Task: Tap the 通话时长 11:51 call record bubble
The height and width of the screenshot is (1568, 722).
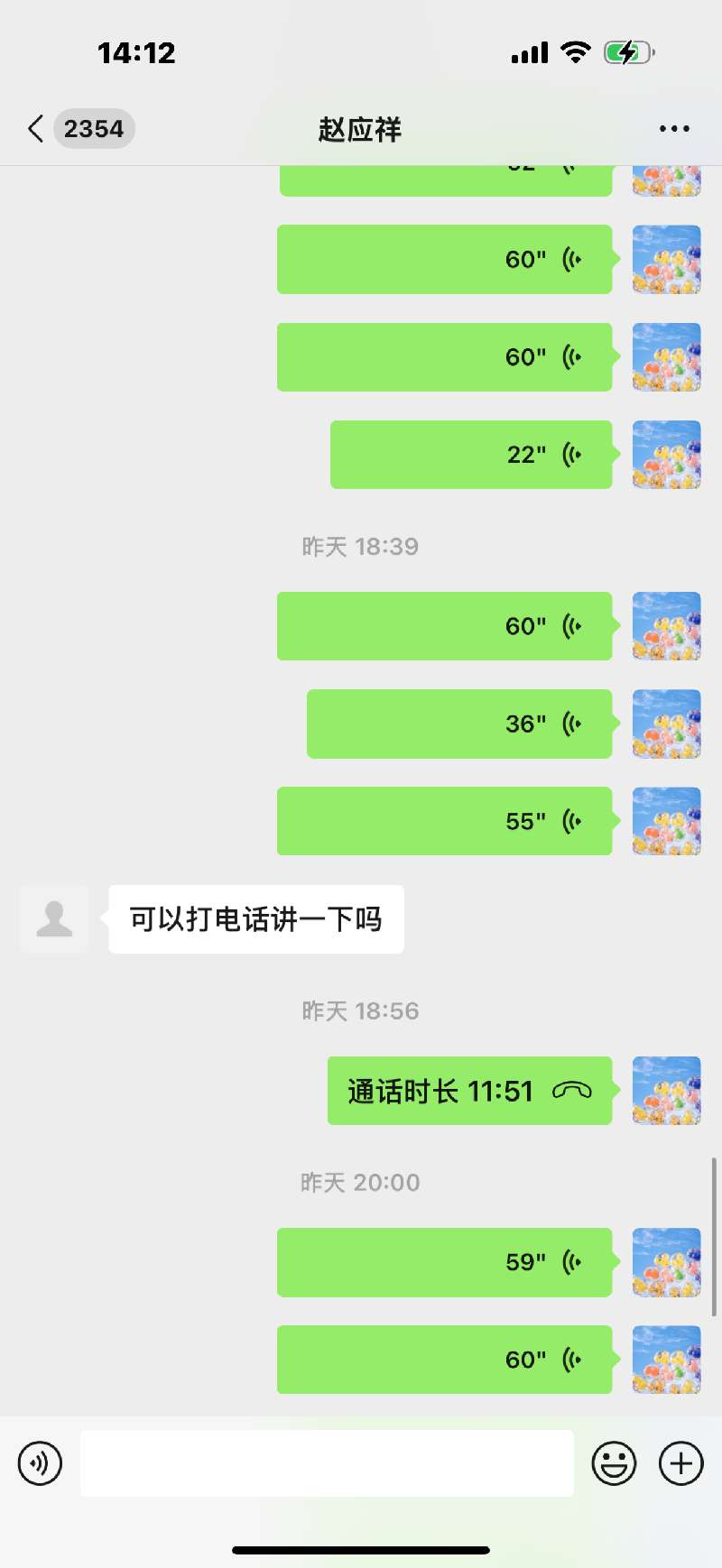Action: 469,1091
